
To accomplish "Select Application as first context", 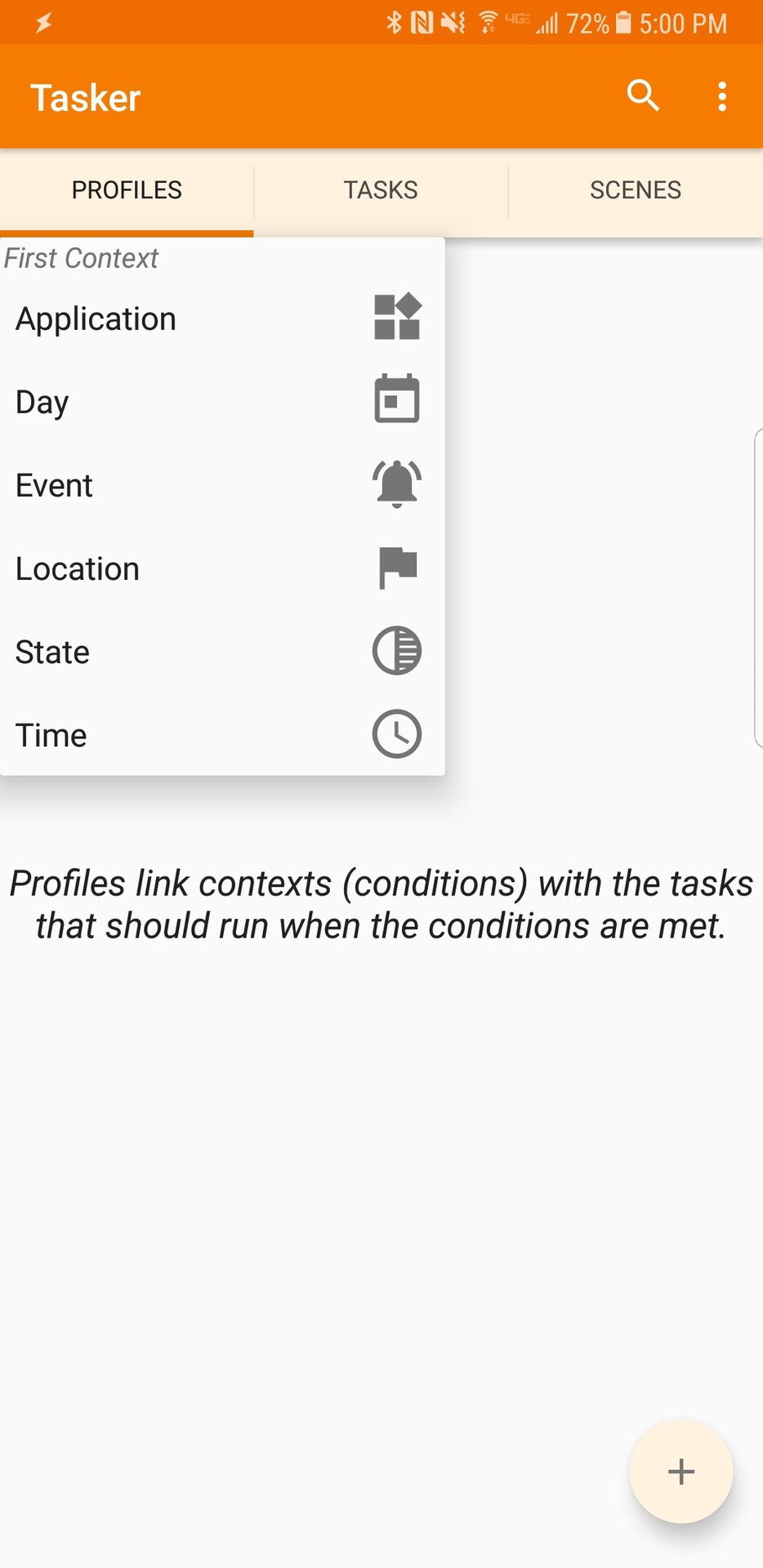I will pos(221,318).
